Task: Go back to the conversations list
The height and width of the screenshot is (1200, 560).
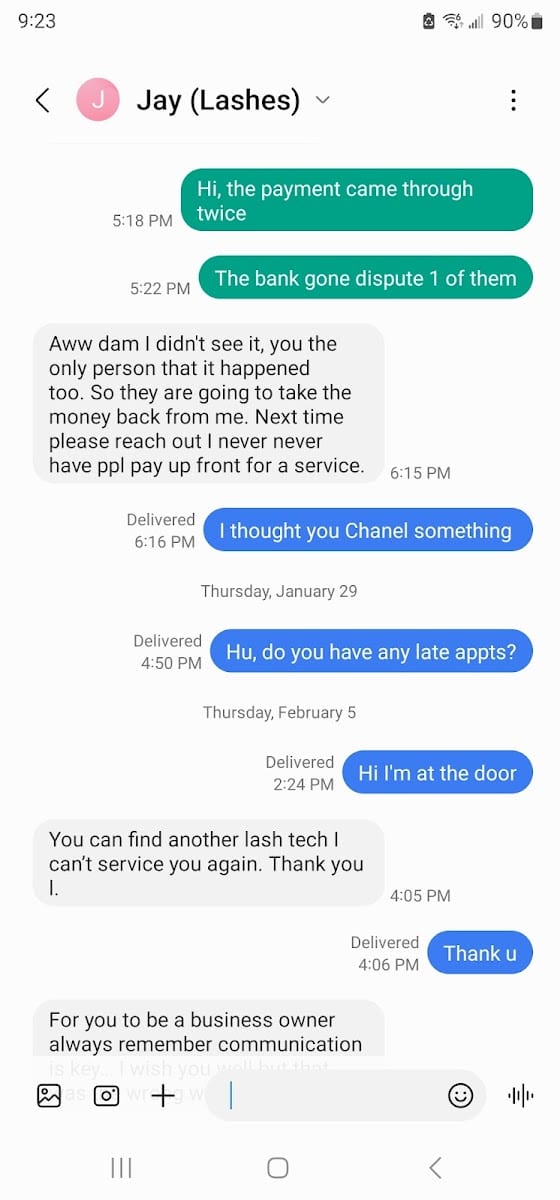Action: point(42,100)
